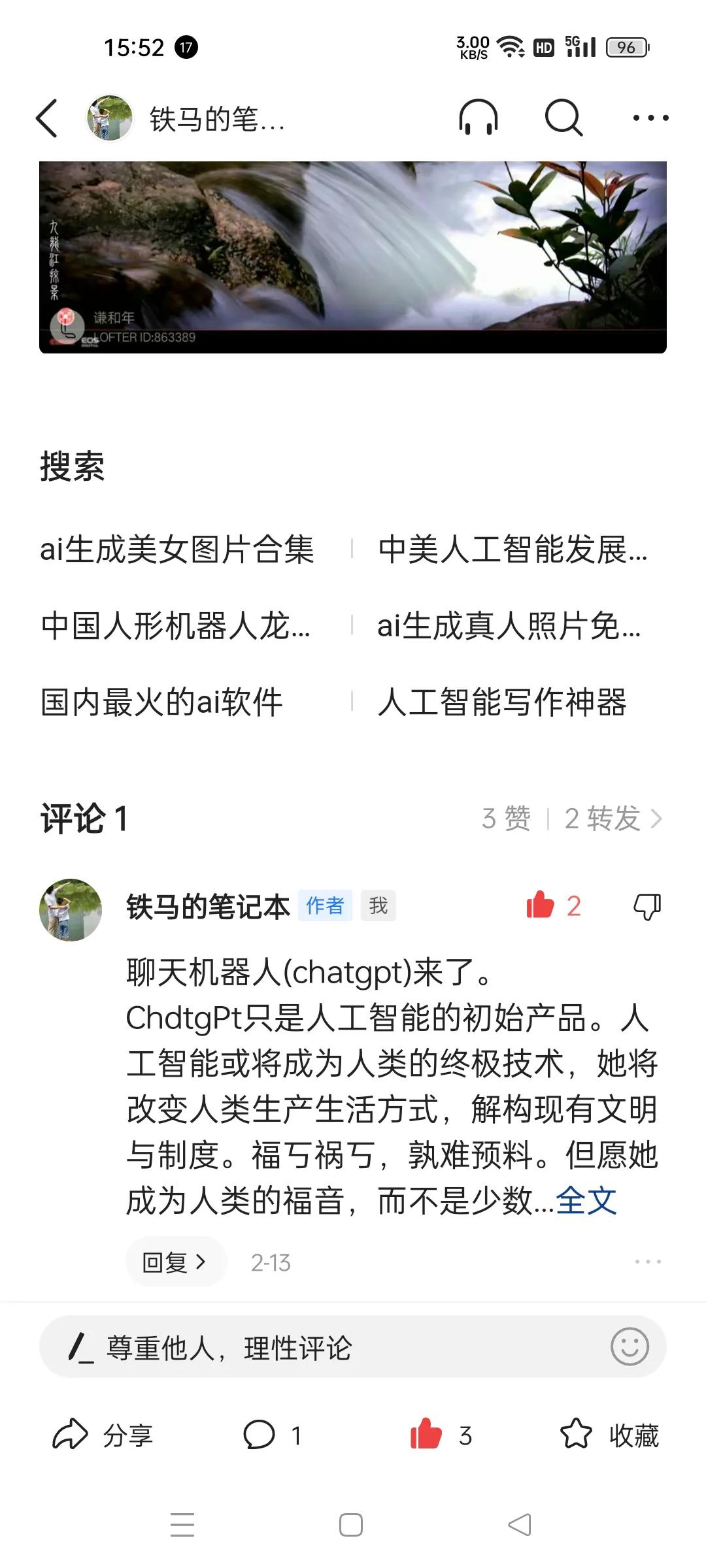Search for 人工智能写作神器
Image resolution: width=706 pixels, height=1568 pixels.
pos(502,702)
